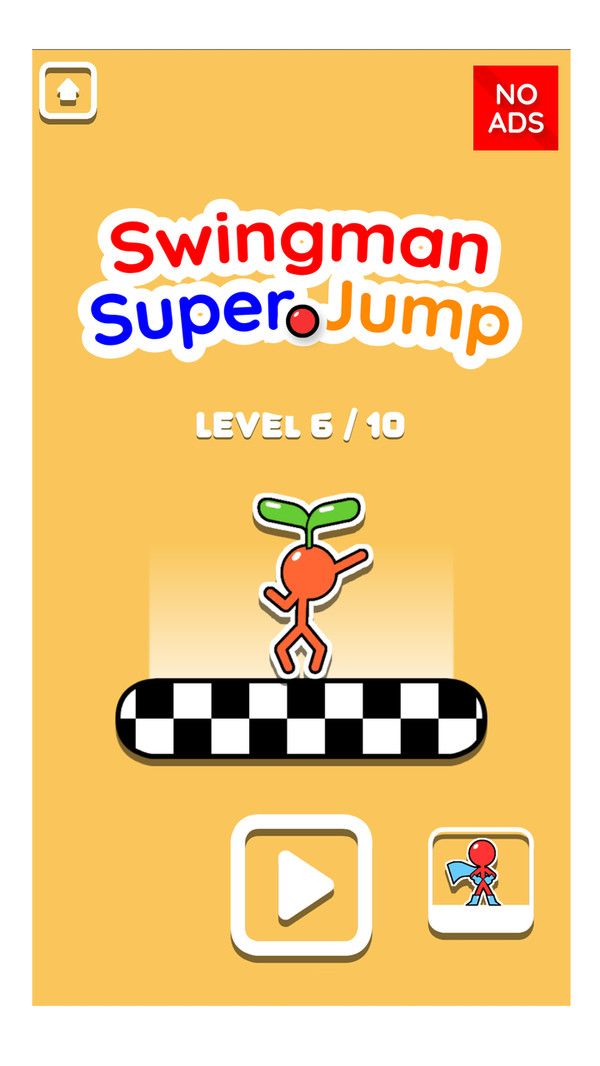Start level 6 with the play button
The image size is (600, 1066).
click(x=302, y=884)
